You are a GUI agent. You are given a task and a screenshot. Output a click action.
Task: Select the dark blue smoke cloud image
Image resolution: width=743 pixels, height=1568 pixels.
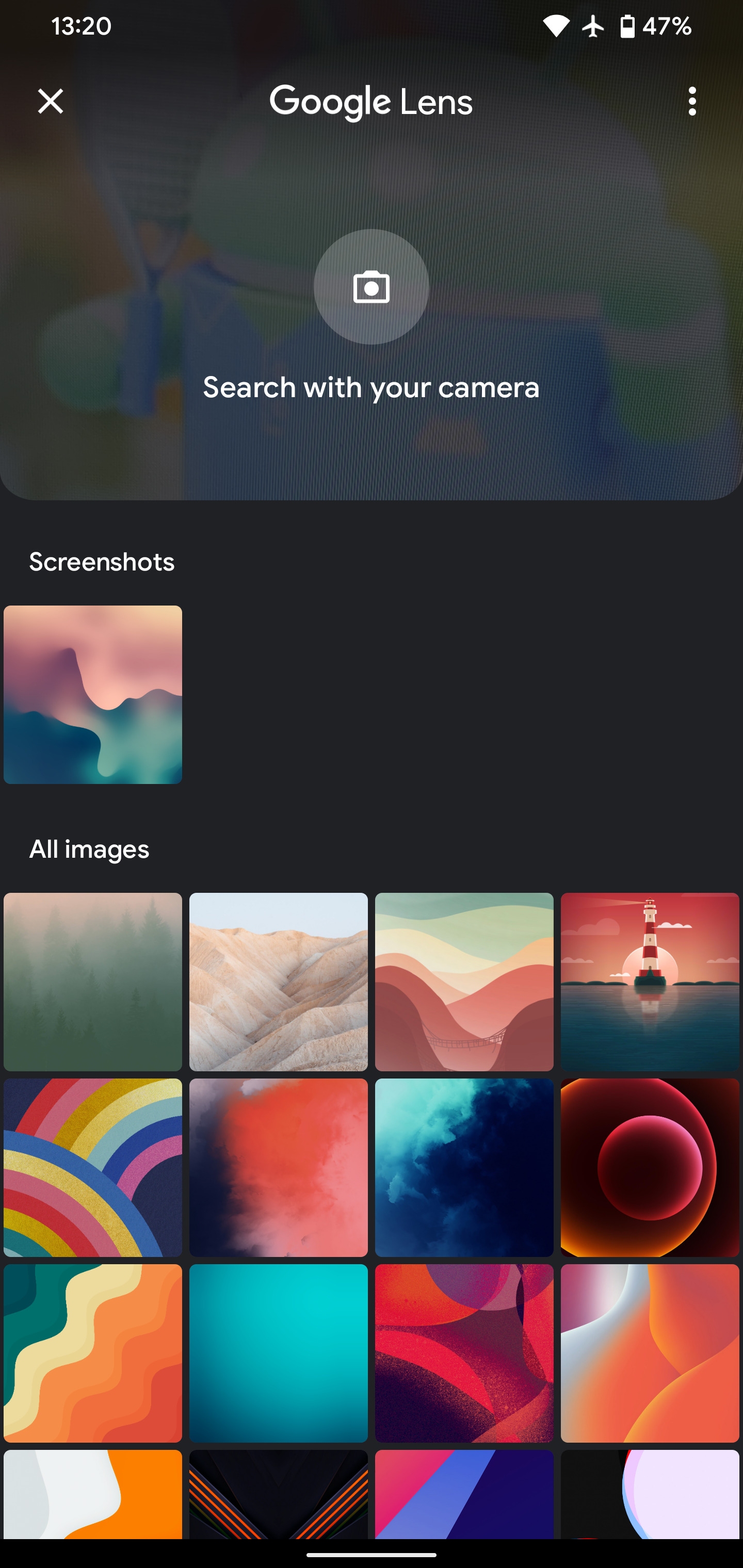464,1167
